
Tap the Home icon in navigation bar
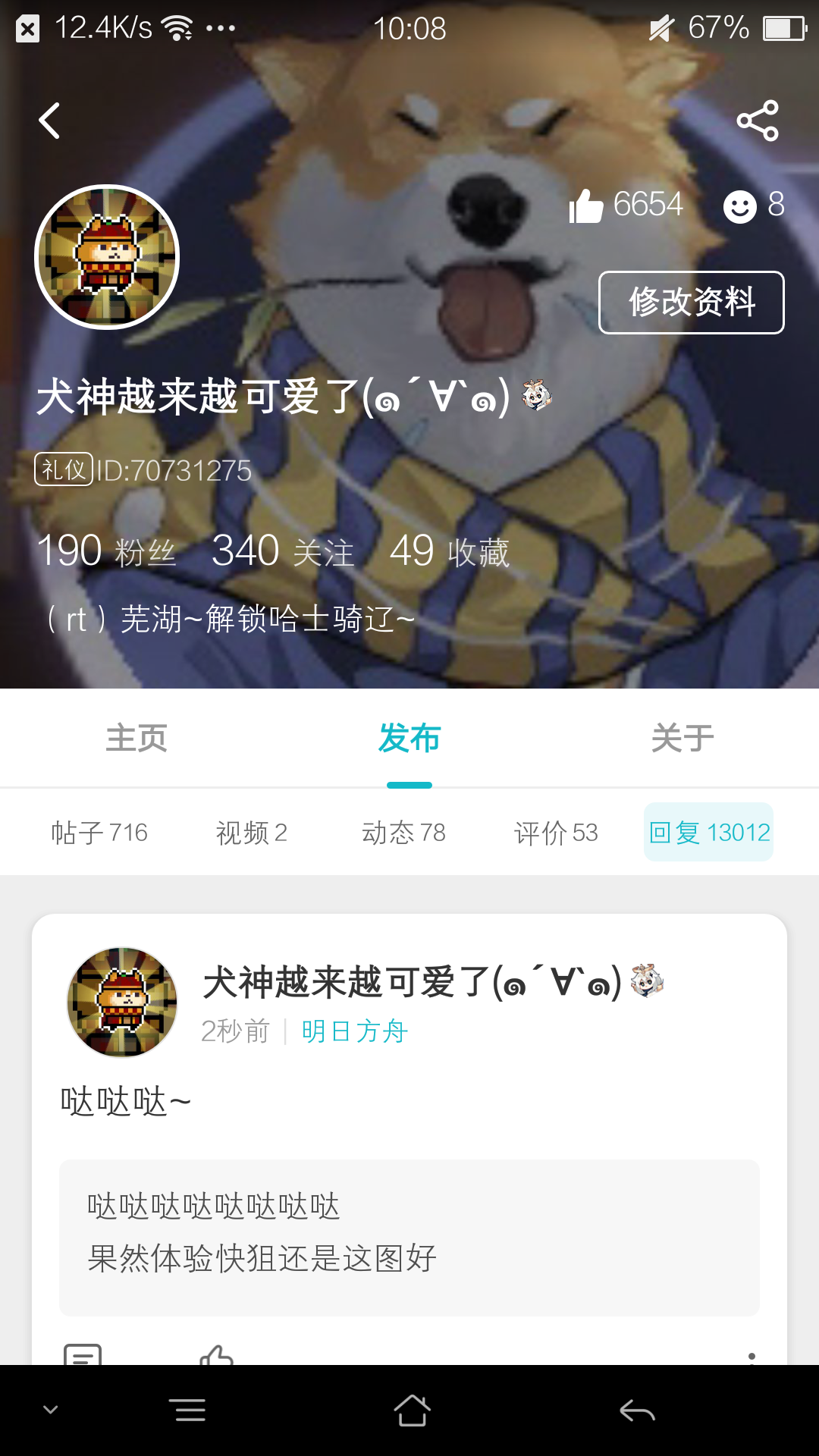tap(409, 1408)
